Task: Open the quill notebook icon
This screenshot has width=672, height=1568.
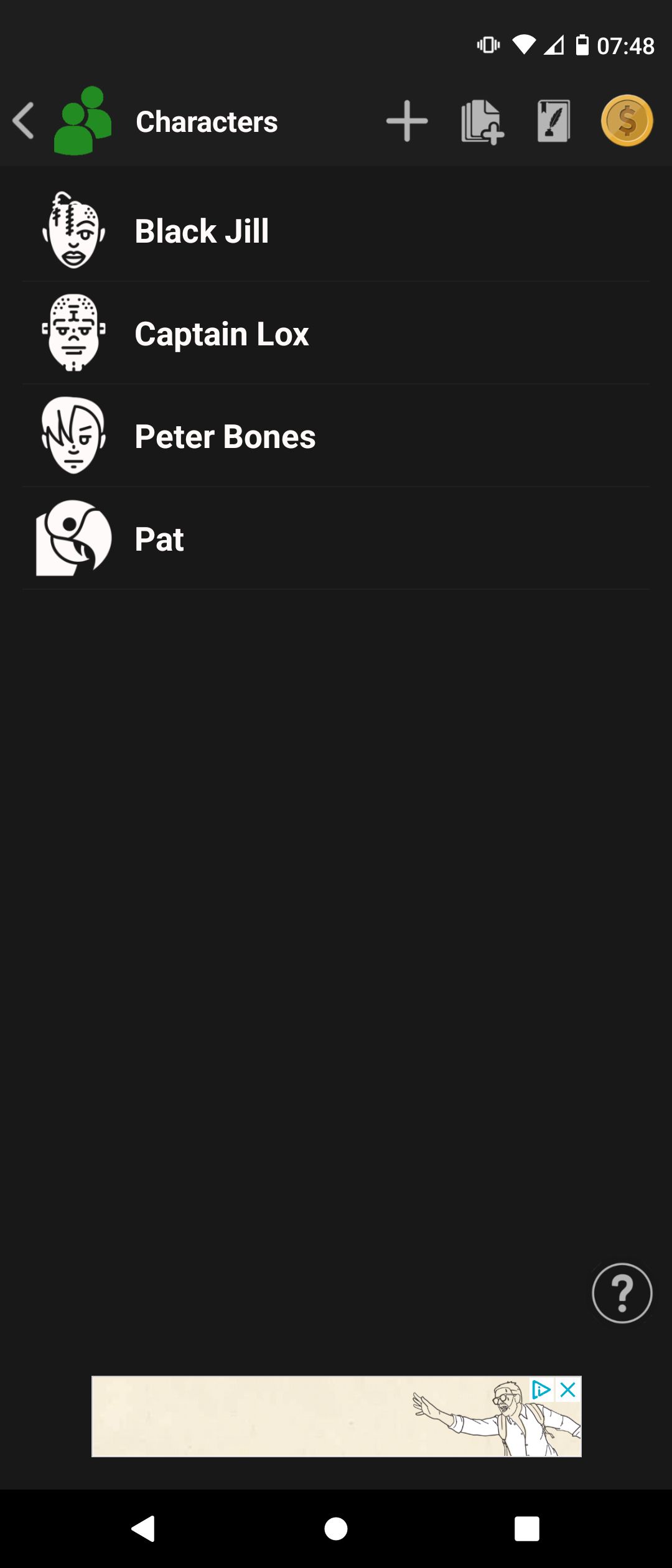Action: click(553, 121)
